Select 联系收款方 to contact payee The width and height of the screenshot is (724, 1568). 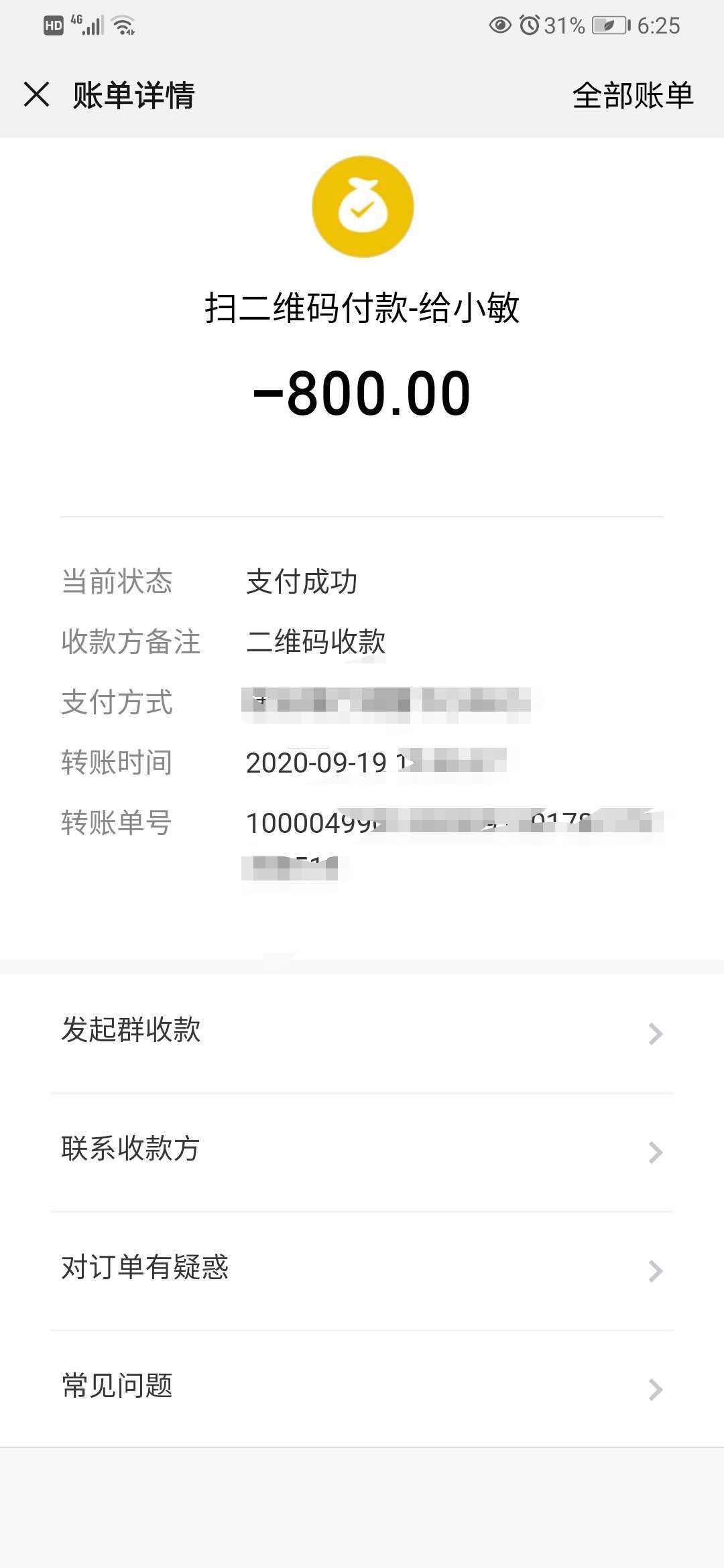[362, 1150]
